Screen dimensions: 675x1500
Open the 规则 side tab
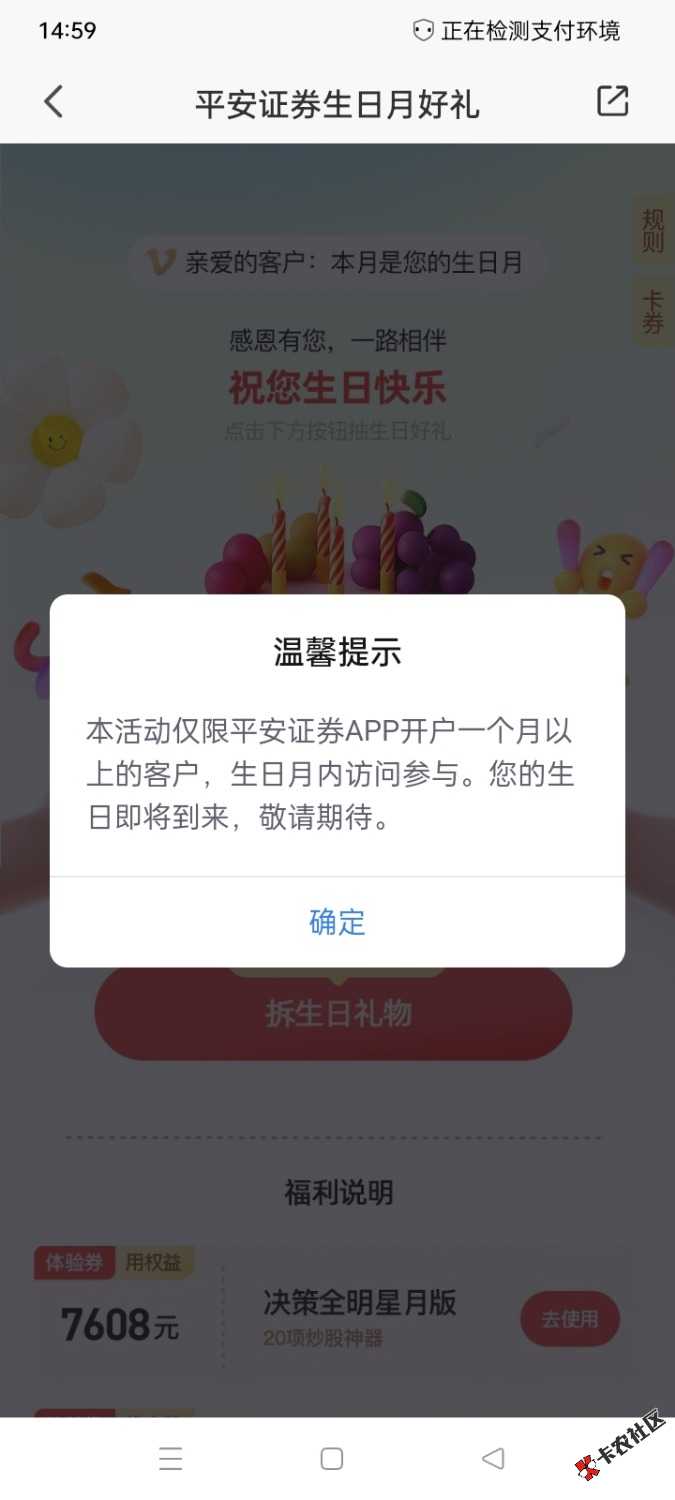653,231
